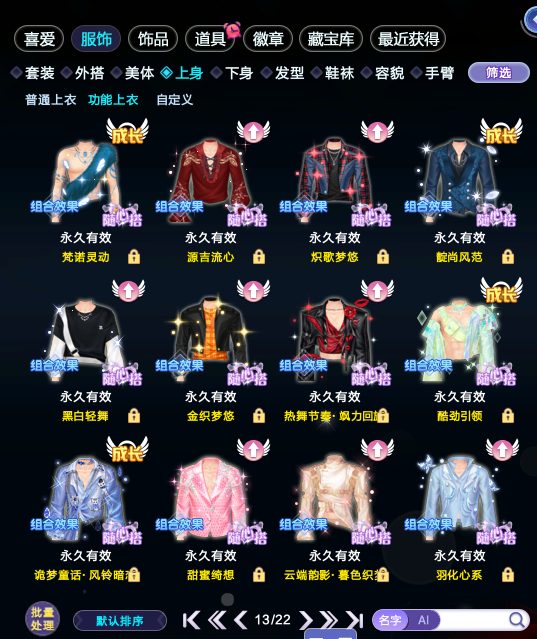The height and width of the screenshot is (639, 537).
Task: Switch to the 喜爱 tab
Action: [x=39, y=39]
